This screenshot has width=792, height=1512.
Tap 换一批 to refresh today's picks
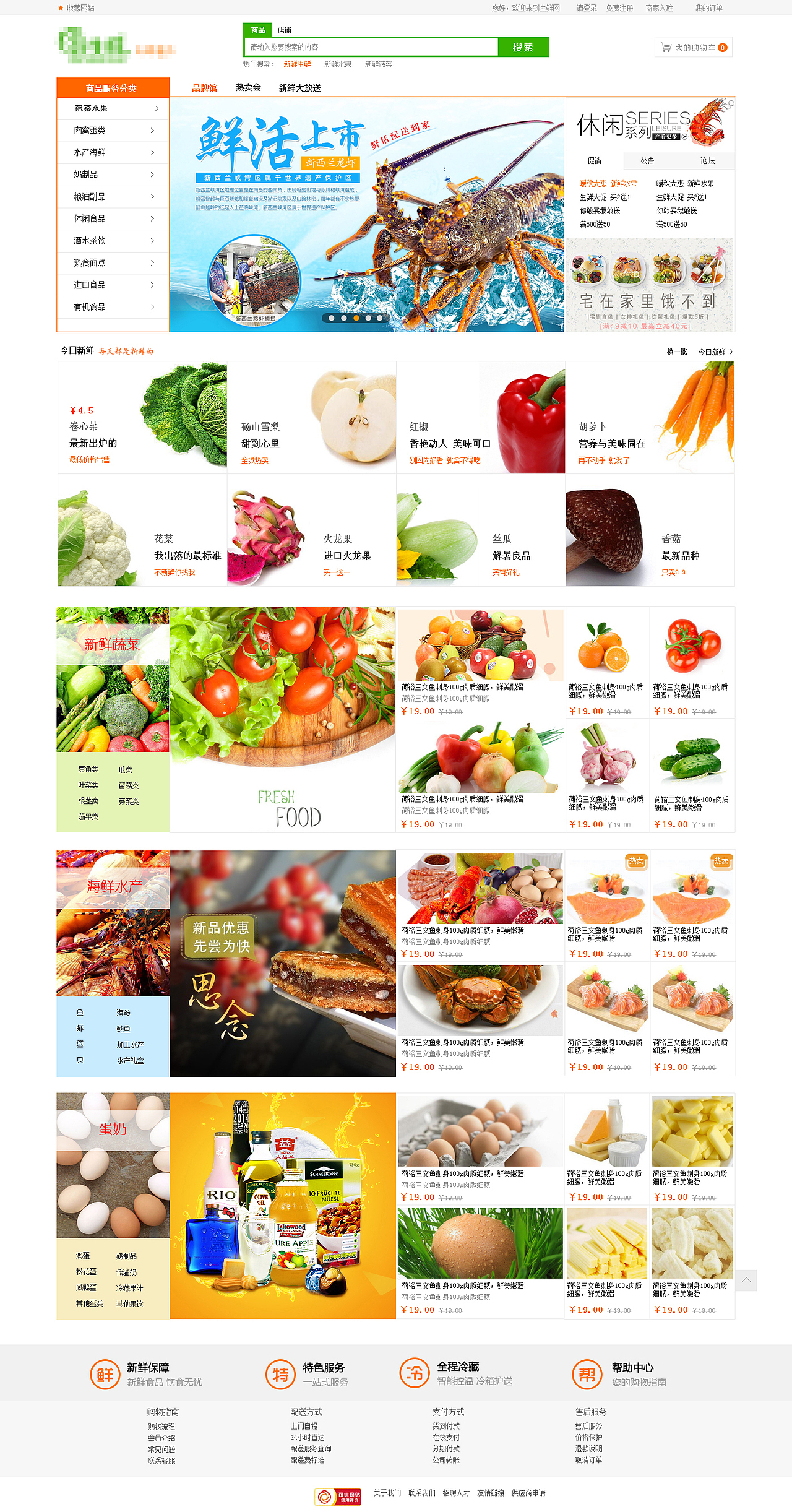(676, 352)
